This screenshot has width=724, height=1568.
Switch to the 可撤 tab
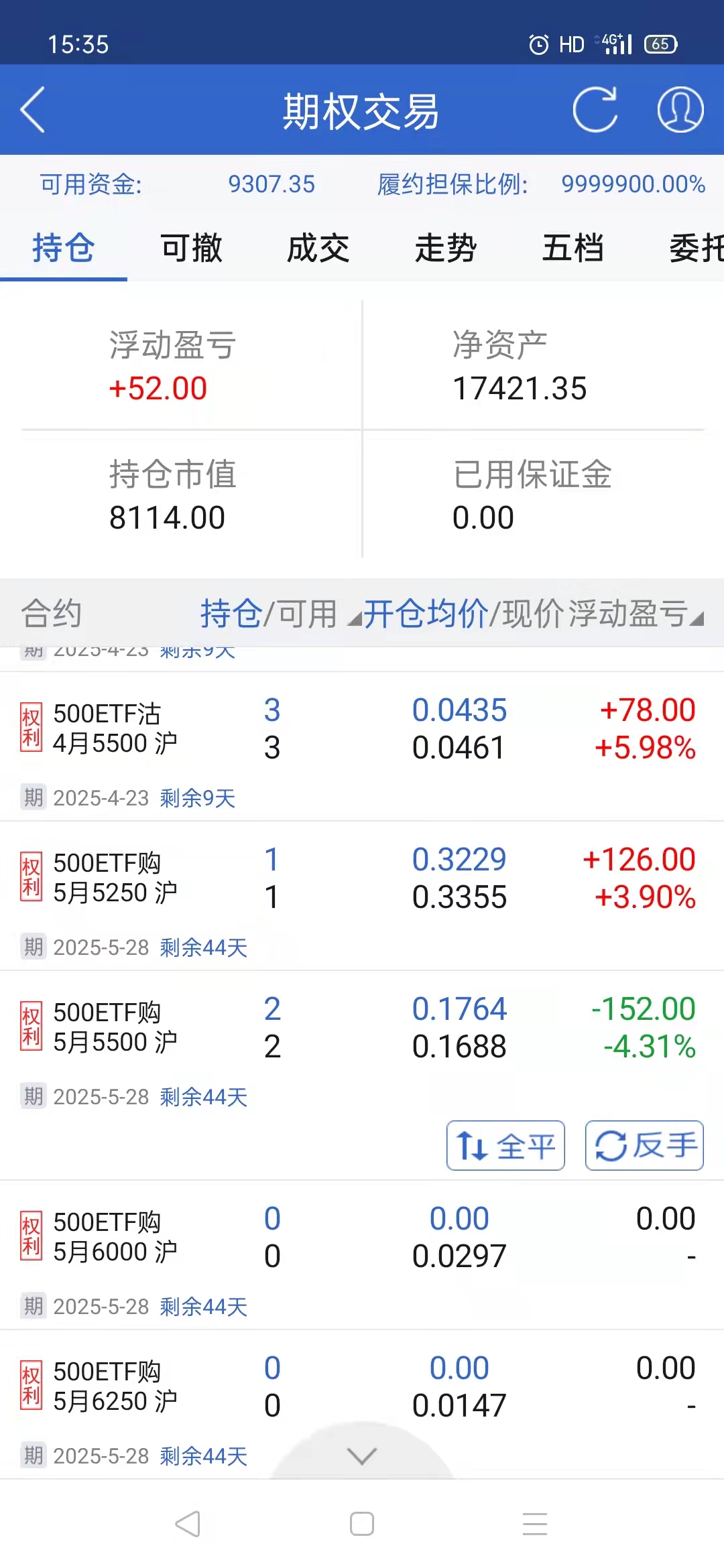[191, 249]
